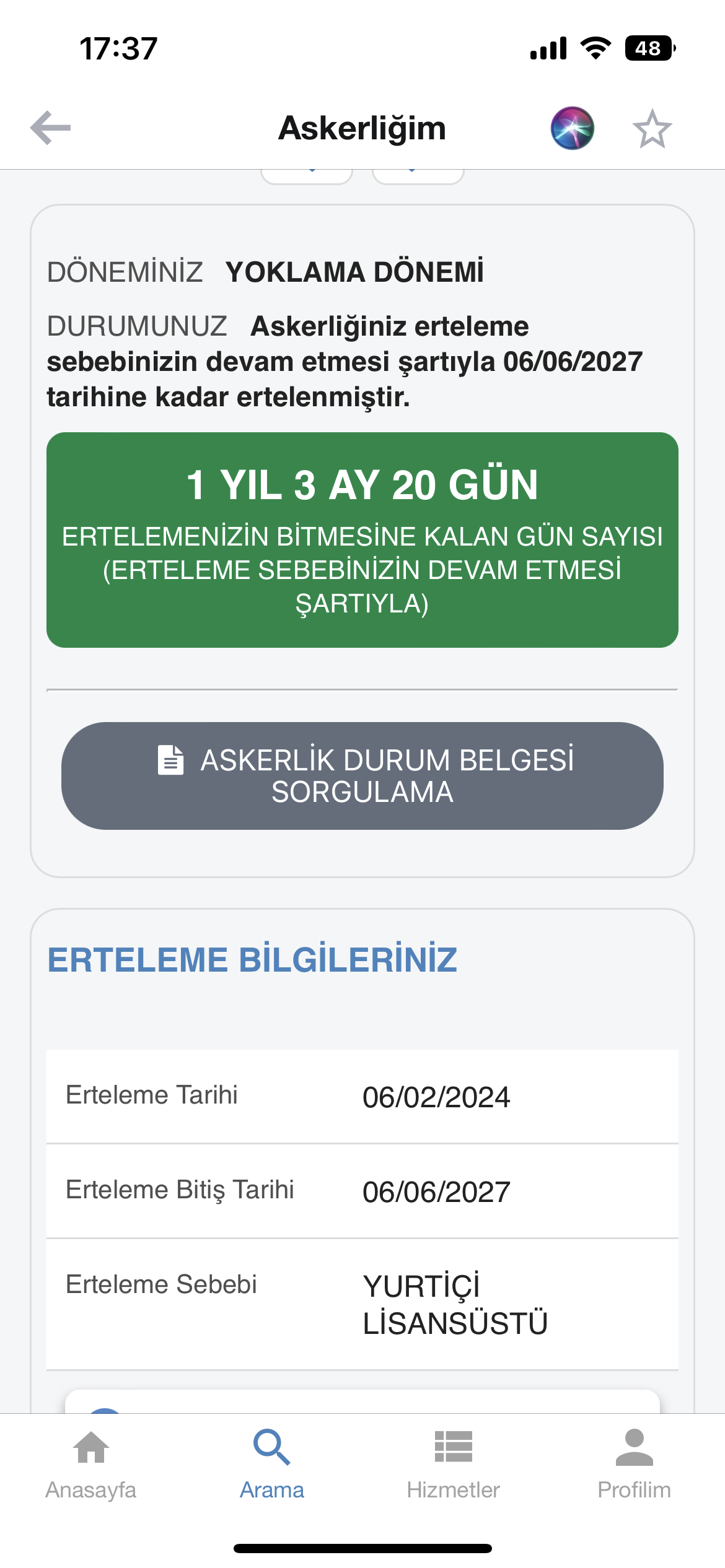Viewport: 725px width, 1568px height.
Task: Go to the Hizmetler tab
Action: 453,1464
